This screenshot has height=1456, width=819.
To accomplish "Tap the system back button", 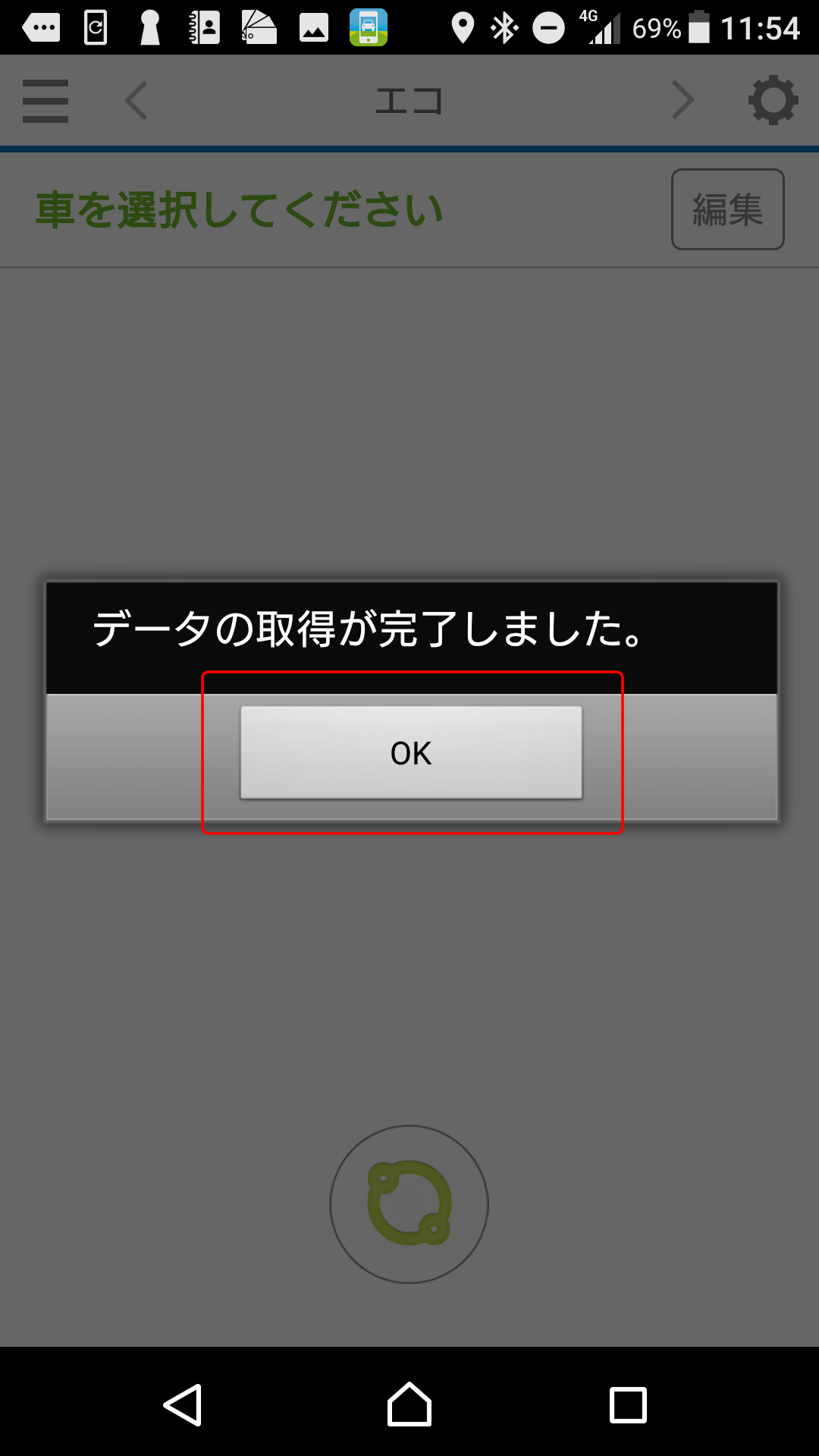I will click(x=183, y=1405).
